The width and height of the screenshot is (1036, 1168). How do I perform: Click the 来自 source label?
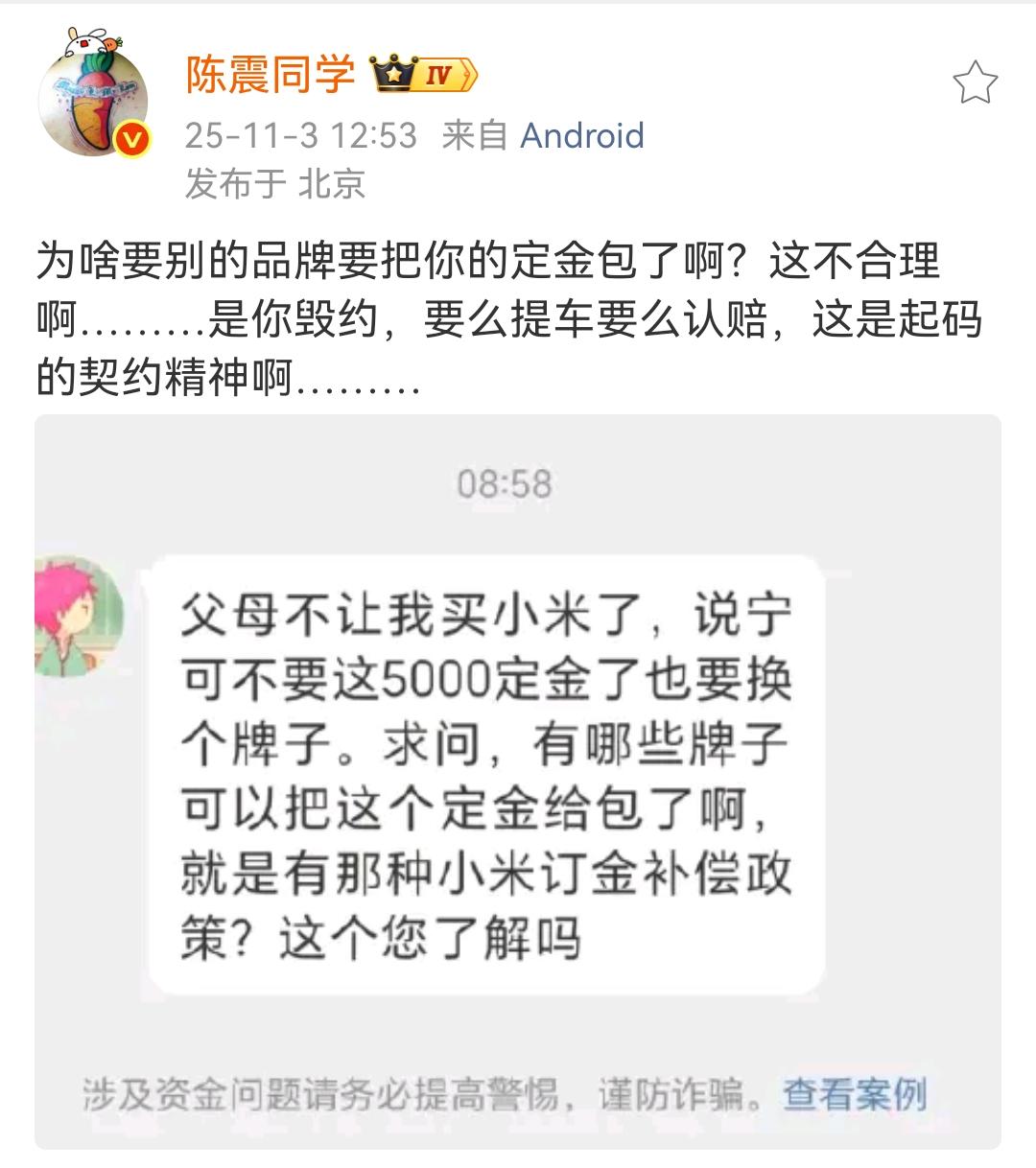tap(474, 136)
